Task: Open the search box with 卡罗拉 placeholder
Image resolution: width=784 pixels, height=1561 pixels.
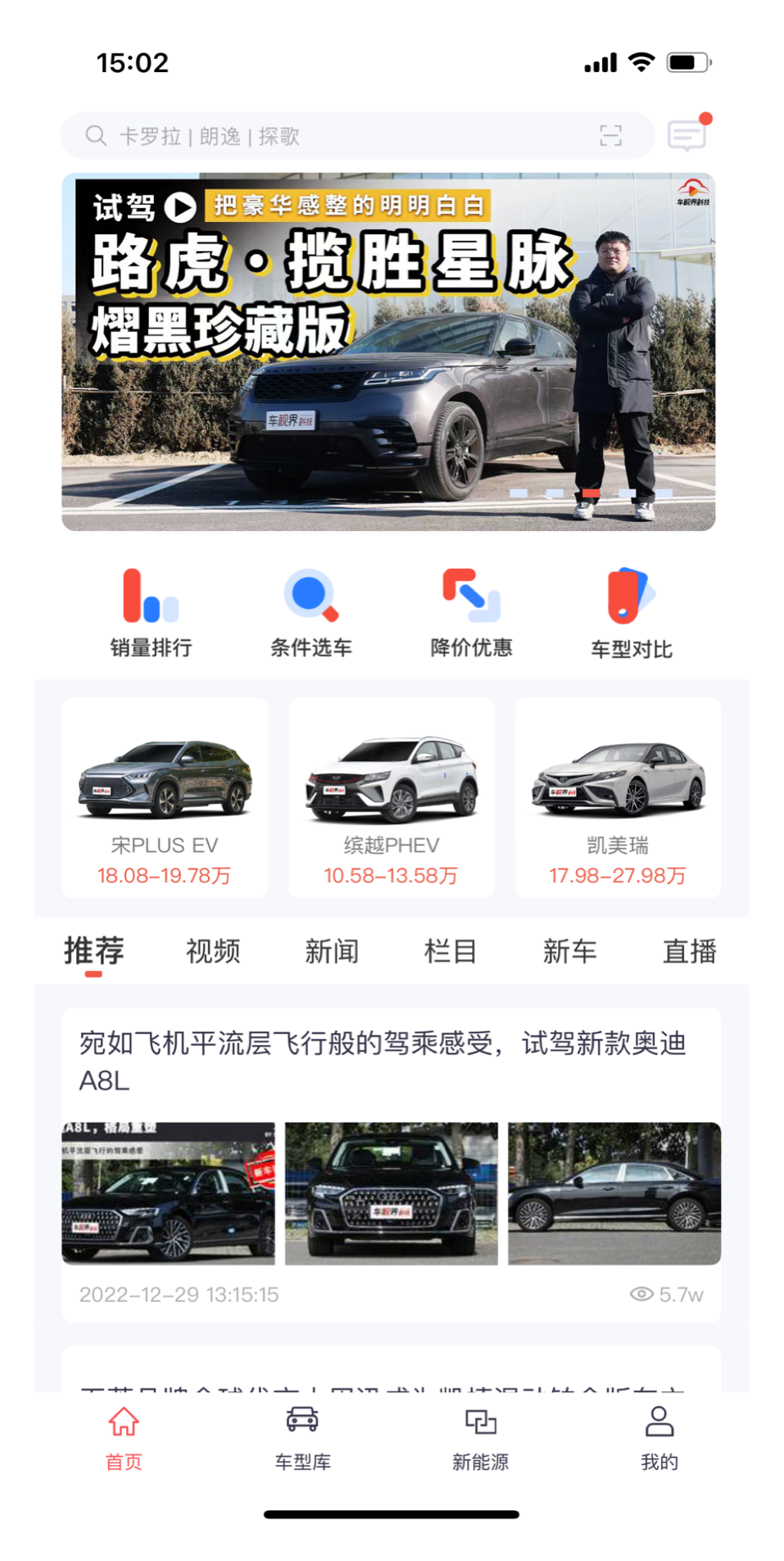Action: click(x=328, y=136)
